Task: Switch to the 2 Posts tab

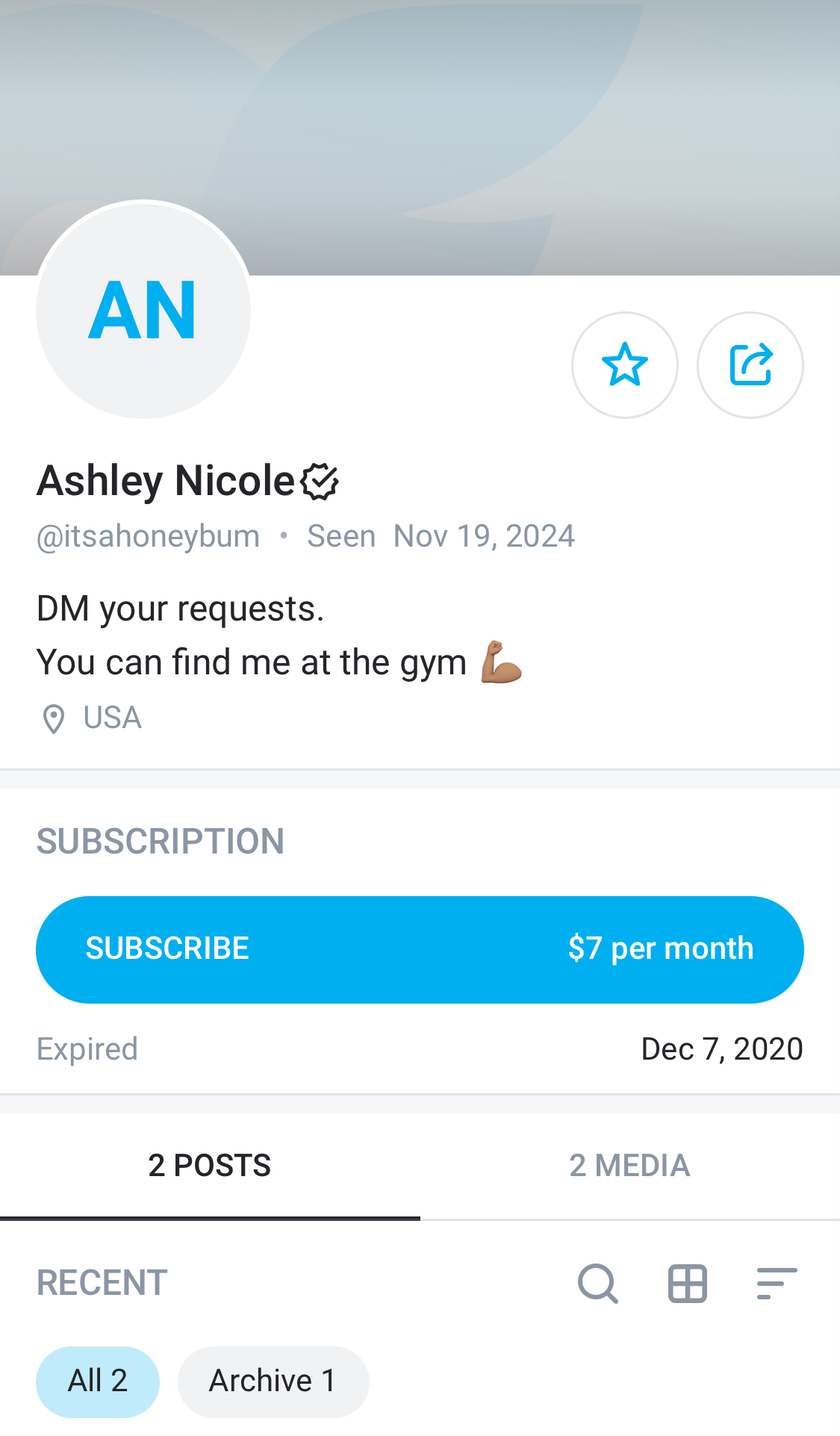Action: [210, 1166]
